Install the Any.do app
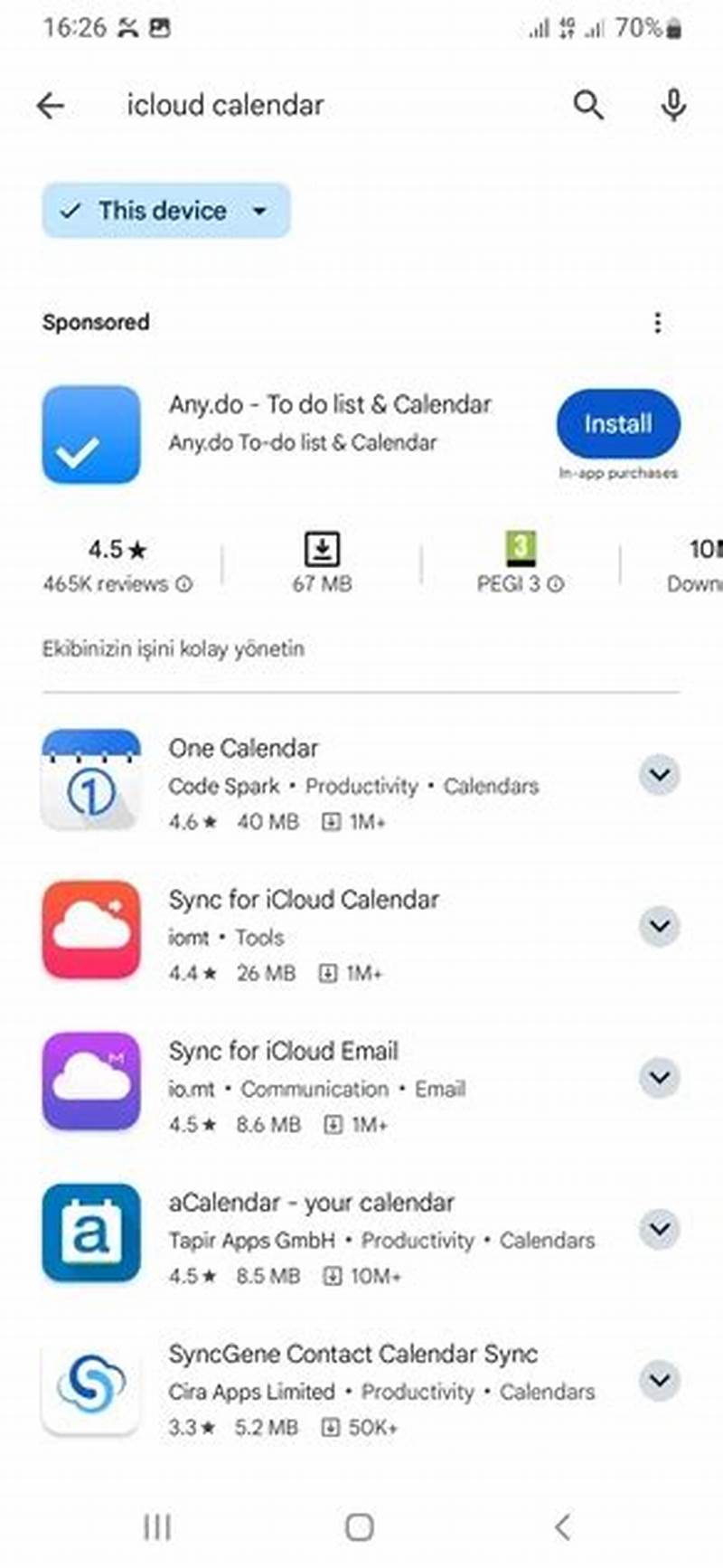Viewport: 723px width, 1568px height. coord(618,423)
